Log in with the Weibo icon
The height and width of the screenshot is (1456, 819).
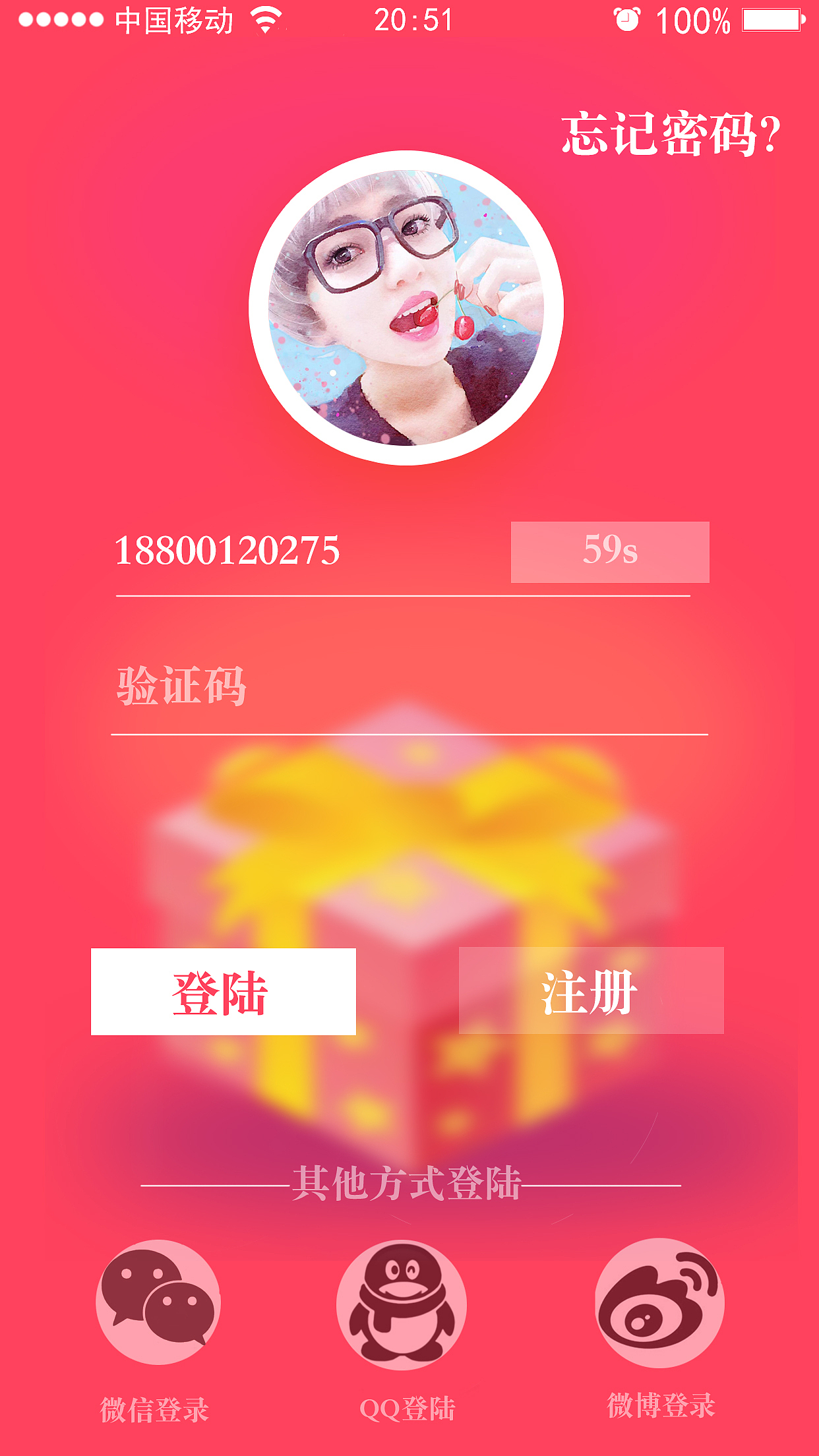coord(659,1302)
